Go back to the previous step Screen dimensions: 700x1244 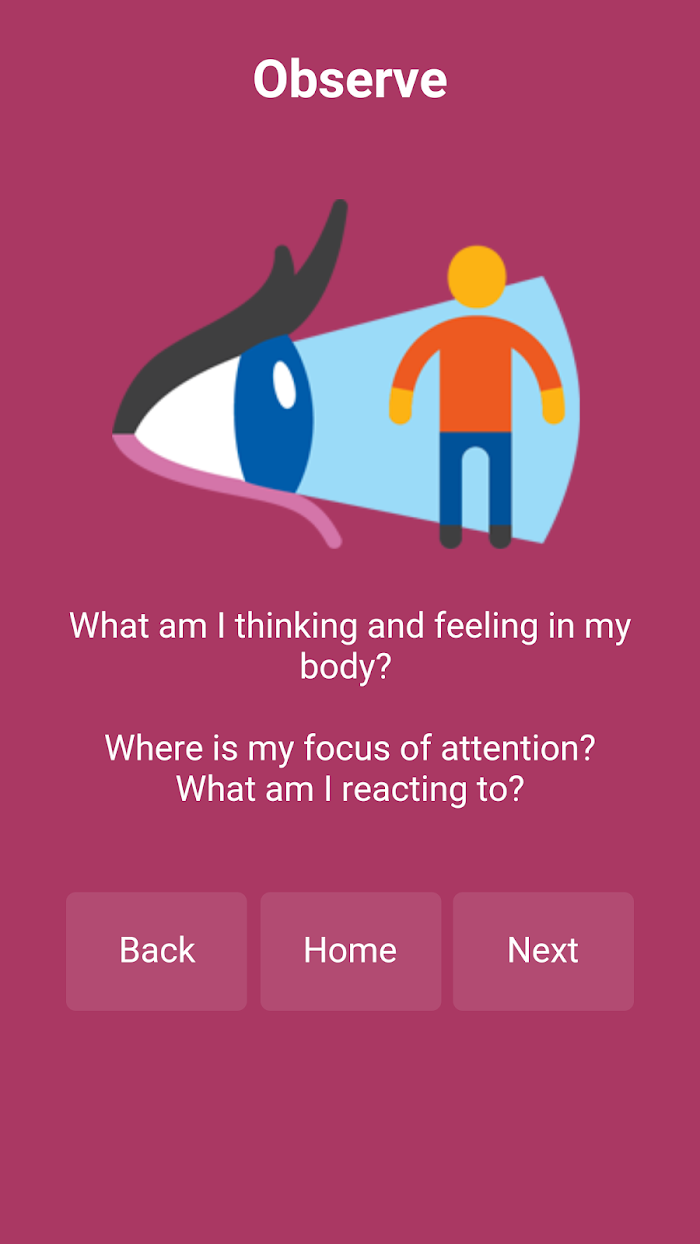tap(156, 951)
